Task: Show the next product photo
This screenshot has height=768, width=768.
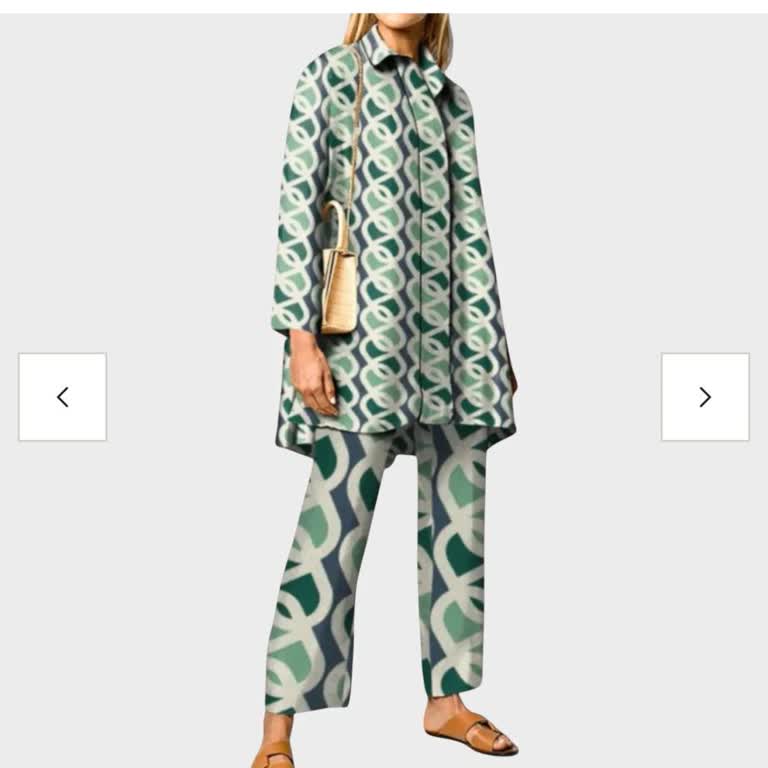Action: tap(705, 397)
